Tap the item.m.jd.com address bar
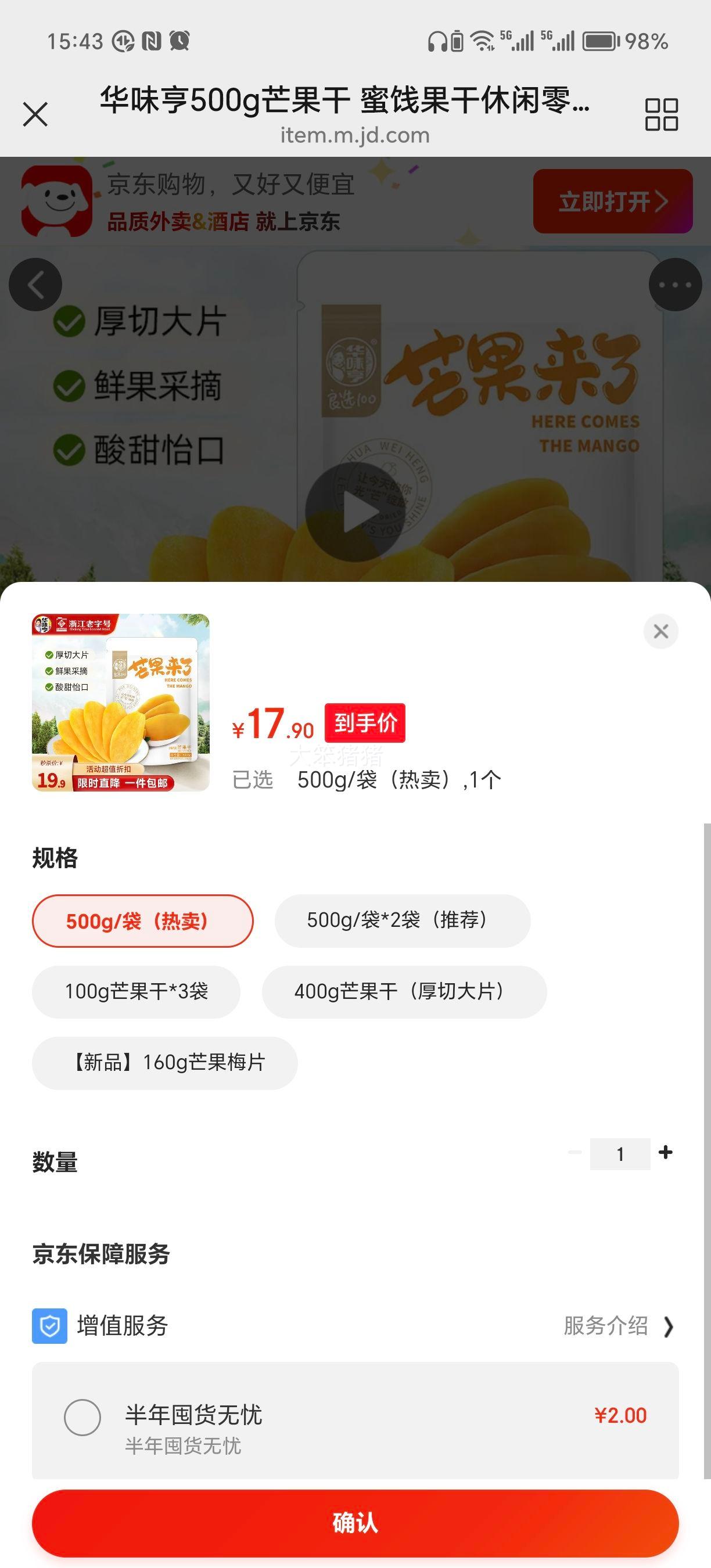711x1568 pixels. (x=355, y=135)
